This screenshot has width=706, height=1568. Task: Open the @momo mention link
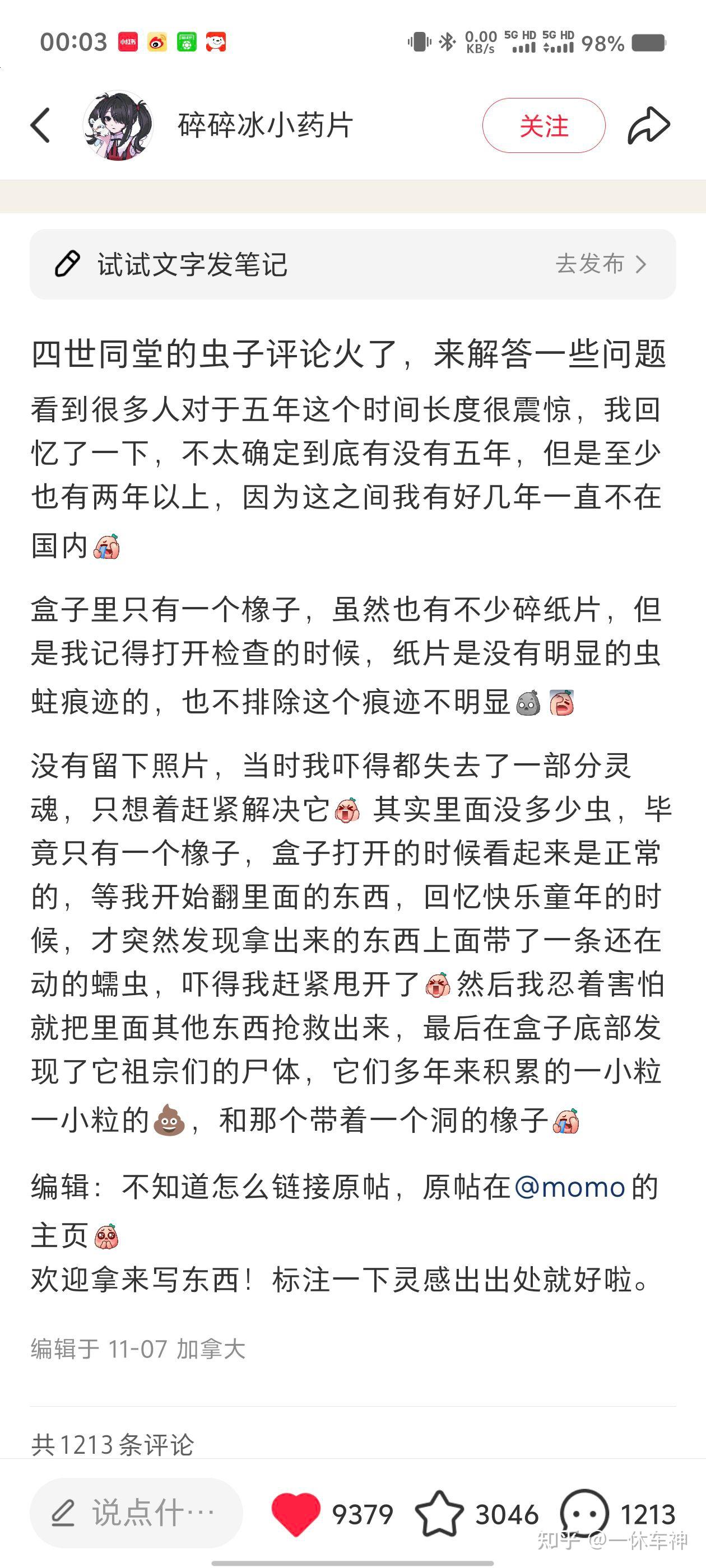569,1188
